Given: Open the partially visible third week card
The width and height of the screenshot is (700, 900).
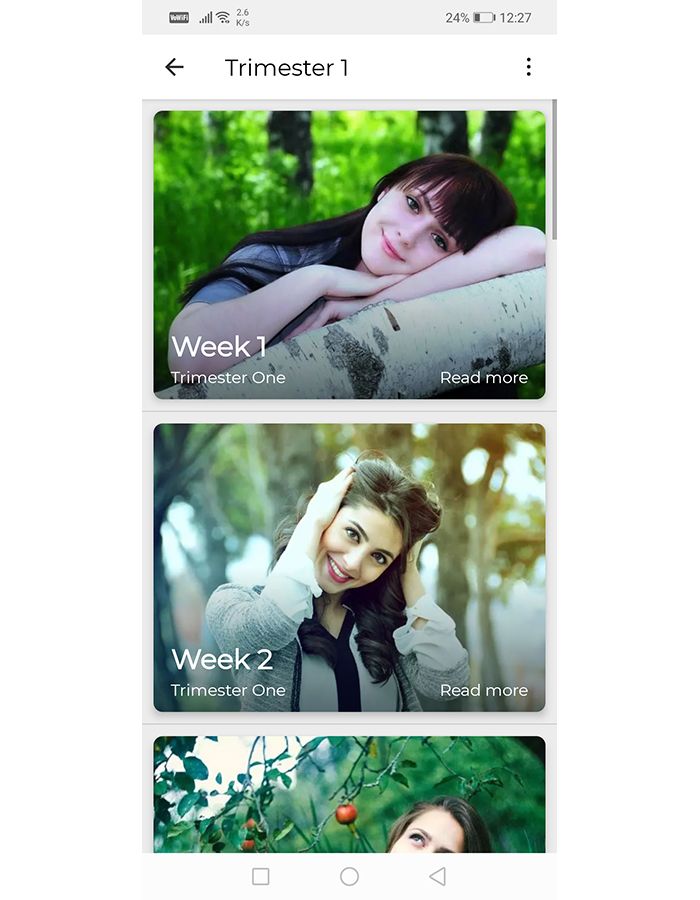Looking at the screenshot, I should click(x=349, y=795).
